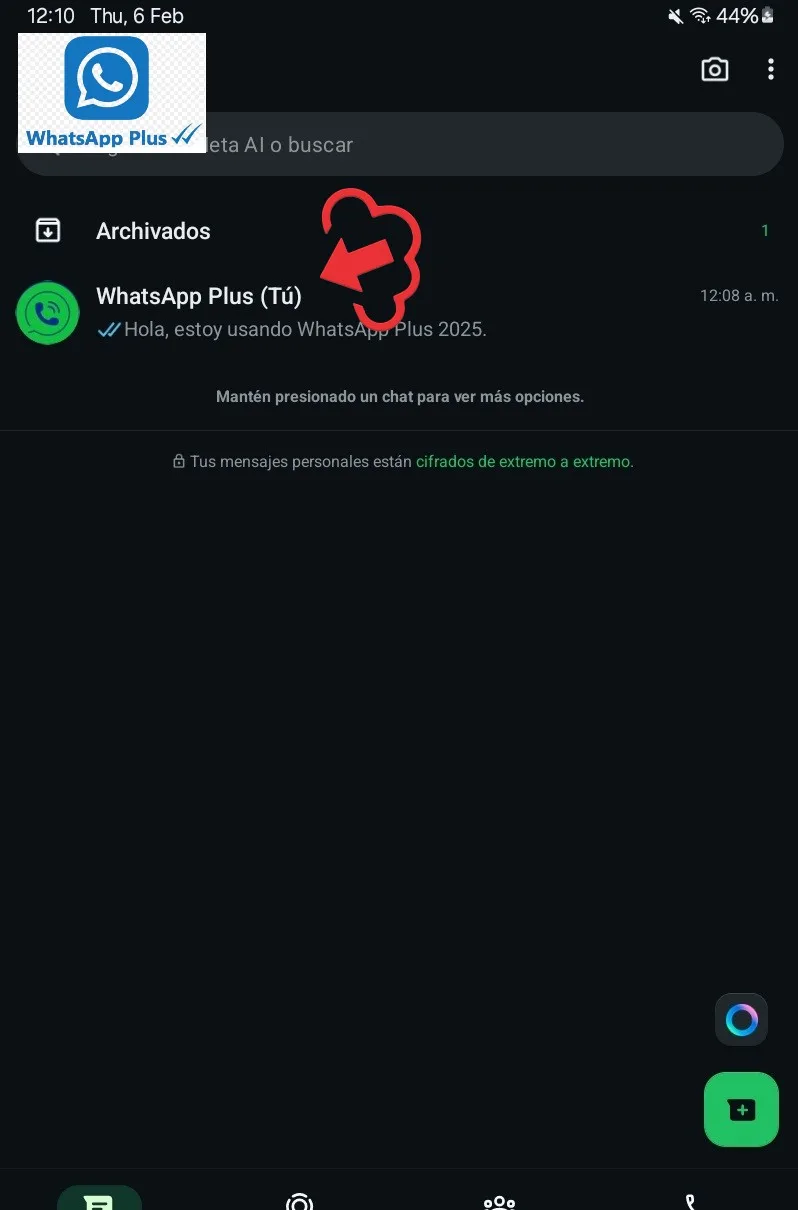The image size is (798, 1210).
Task: Tap the green new chat floating button
Action: click(x=740, y=1109)
